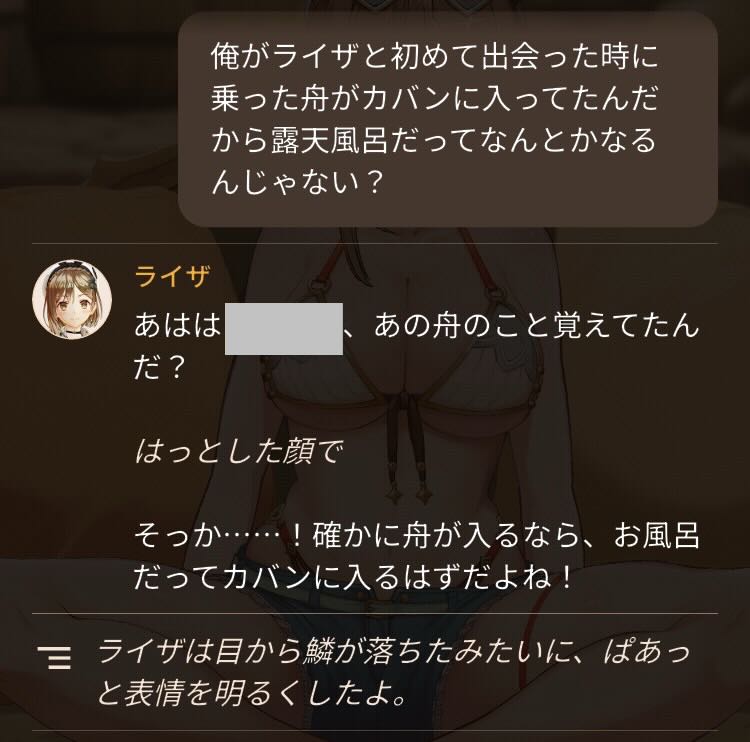Open ライザ's round profile avatar
750x742 pixels.
point(72,299)
